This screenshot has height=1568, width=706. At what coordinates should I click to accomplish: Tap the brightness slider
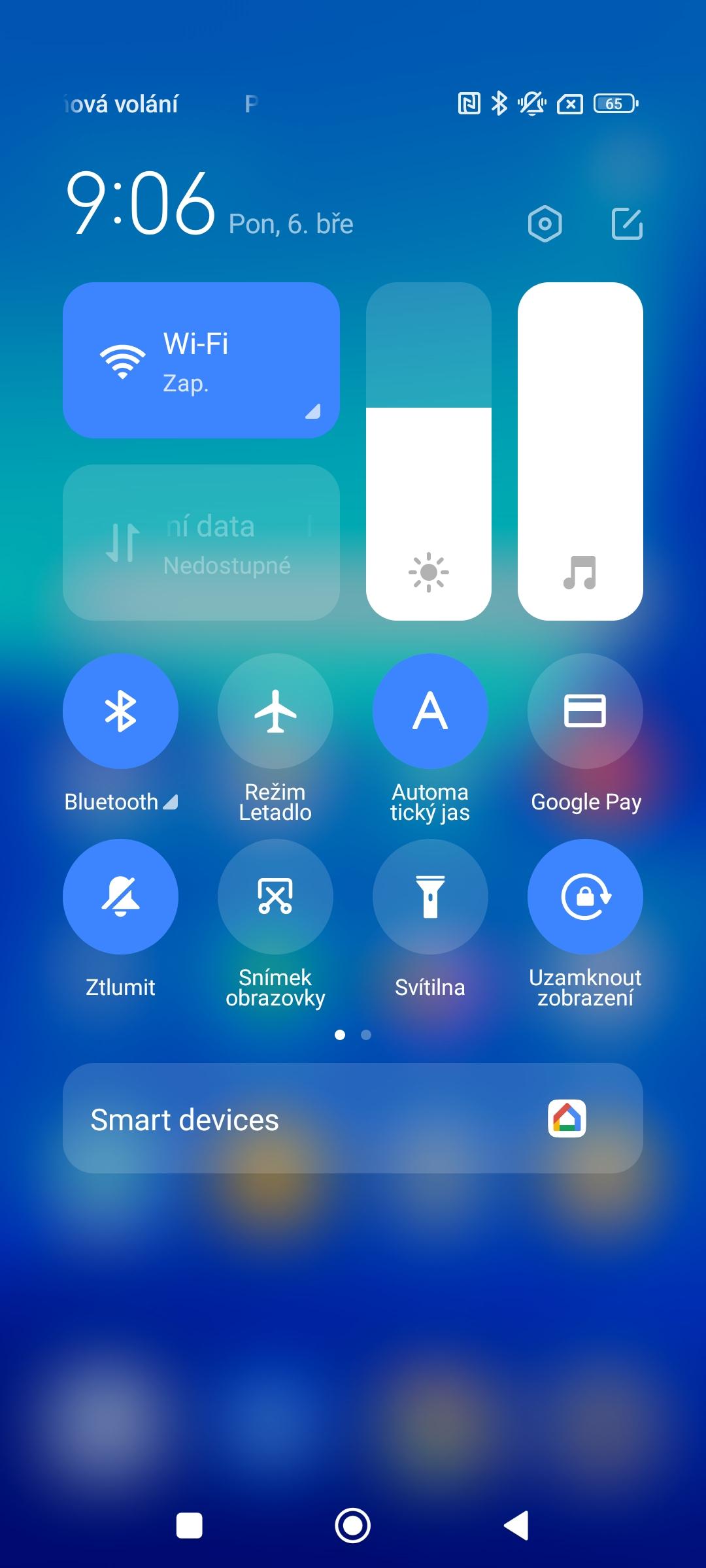click(x=429, y=451)
